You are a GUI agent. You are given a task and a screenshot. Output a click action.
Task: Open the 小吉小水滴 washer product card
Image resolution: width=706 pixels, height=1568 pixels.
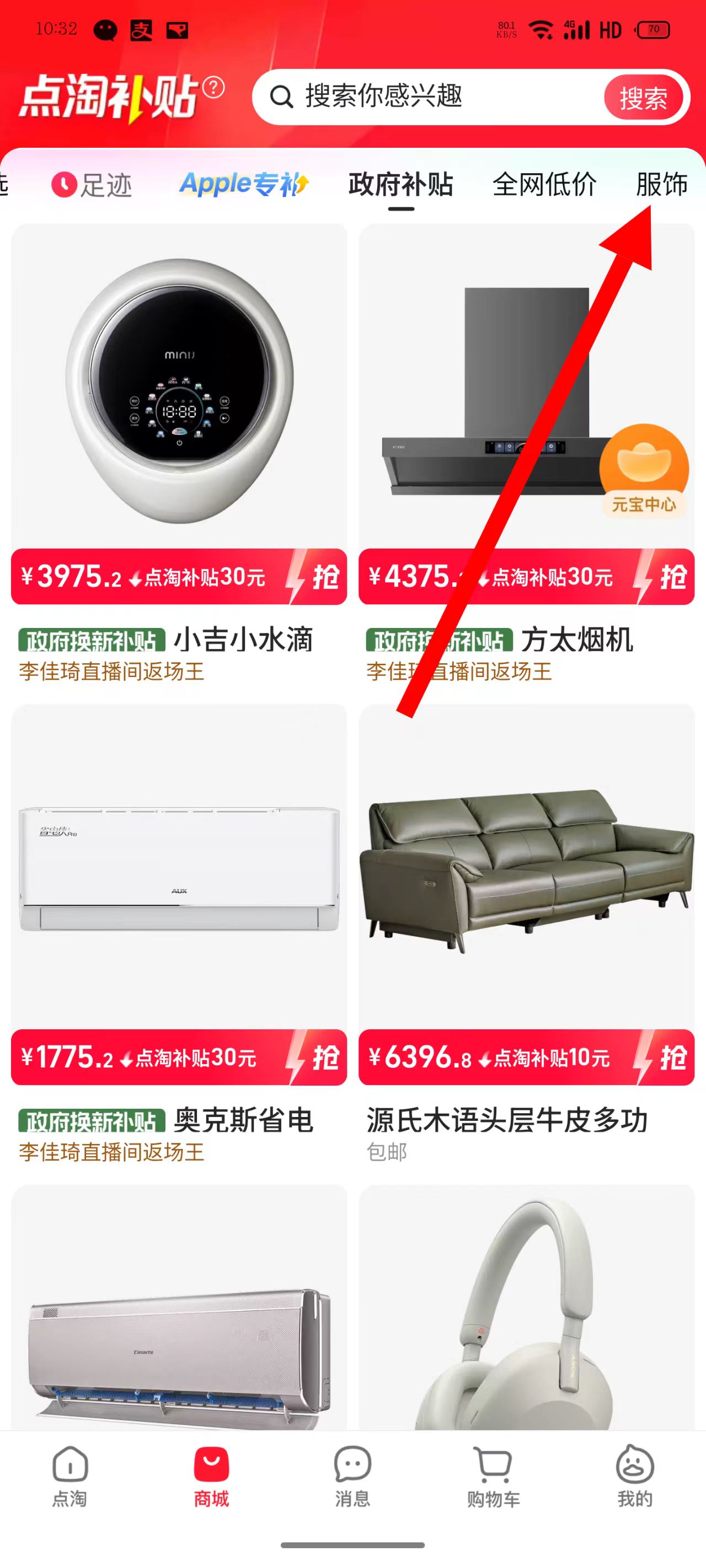coord(179,390)
